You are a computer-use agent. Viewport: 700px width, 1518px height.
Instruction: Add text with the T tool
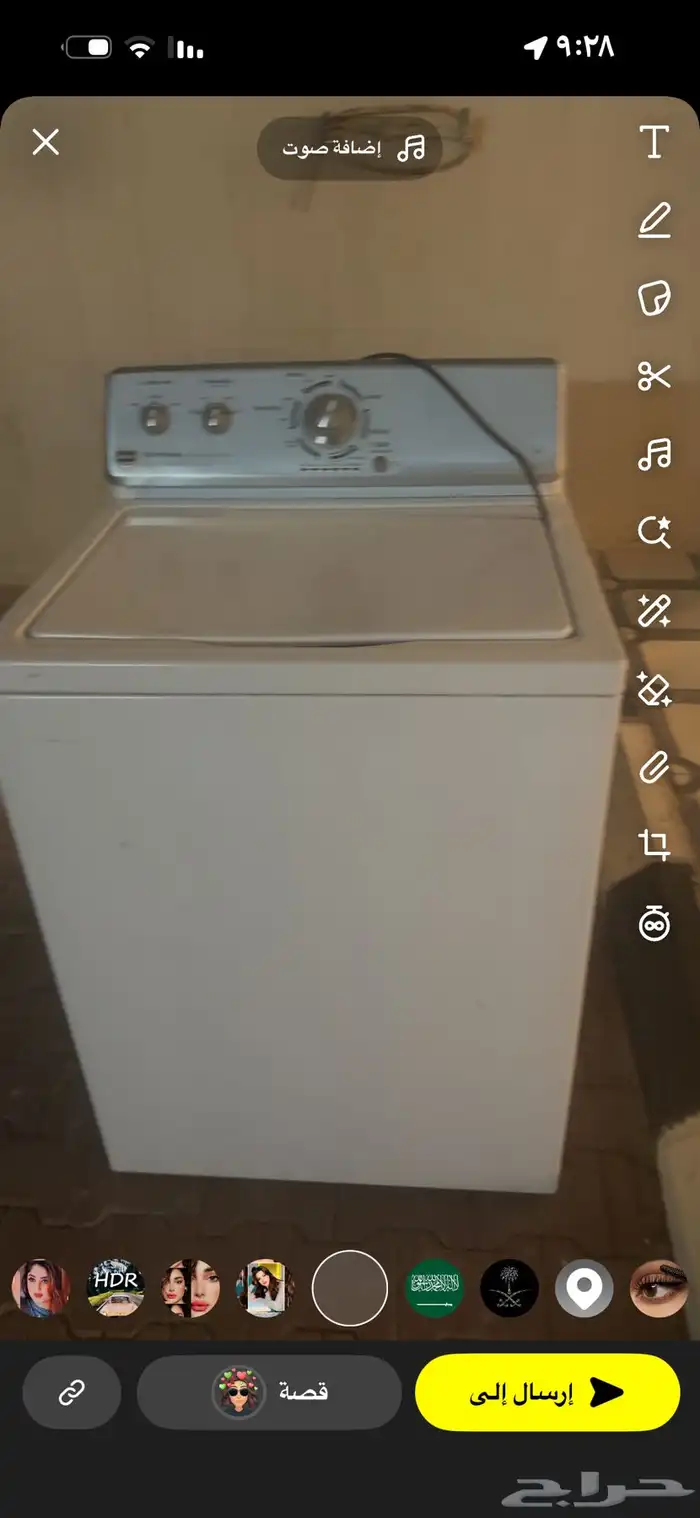pos(654,143)
